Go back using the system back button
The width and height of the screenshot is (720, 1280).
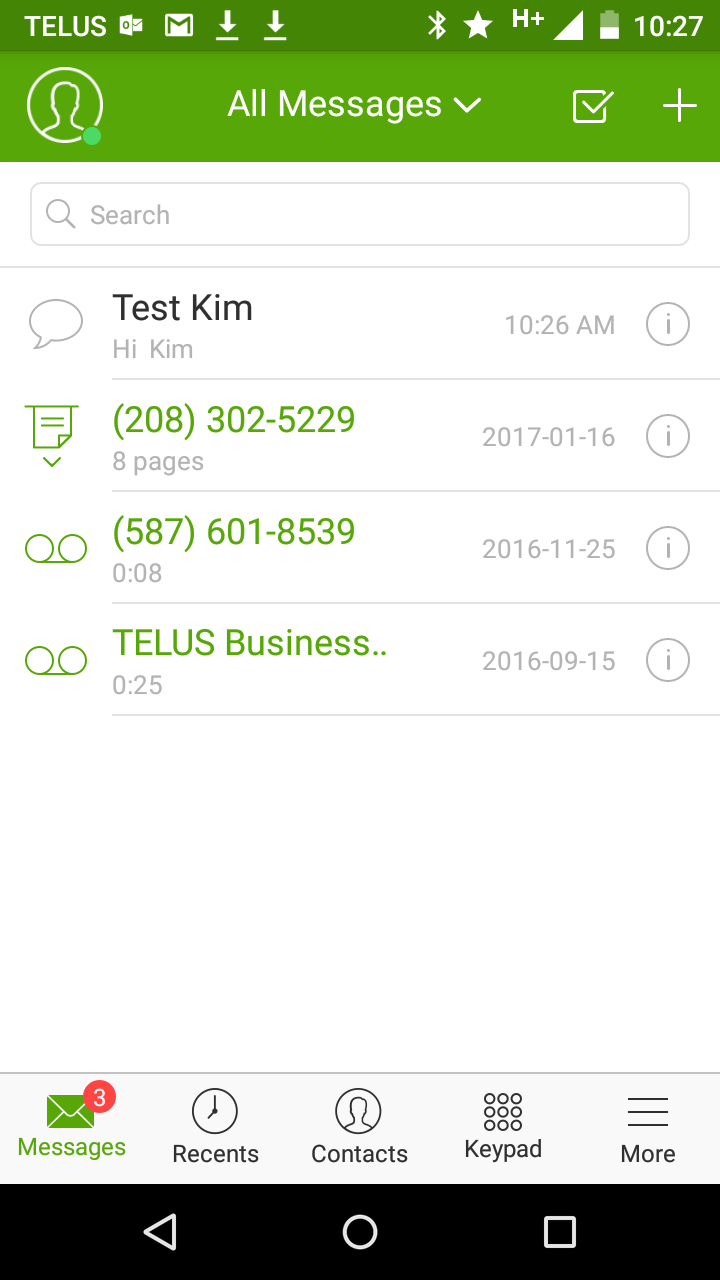(160, 1232)
